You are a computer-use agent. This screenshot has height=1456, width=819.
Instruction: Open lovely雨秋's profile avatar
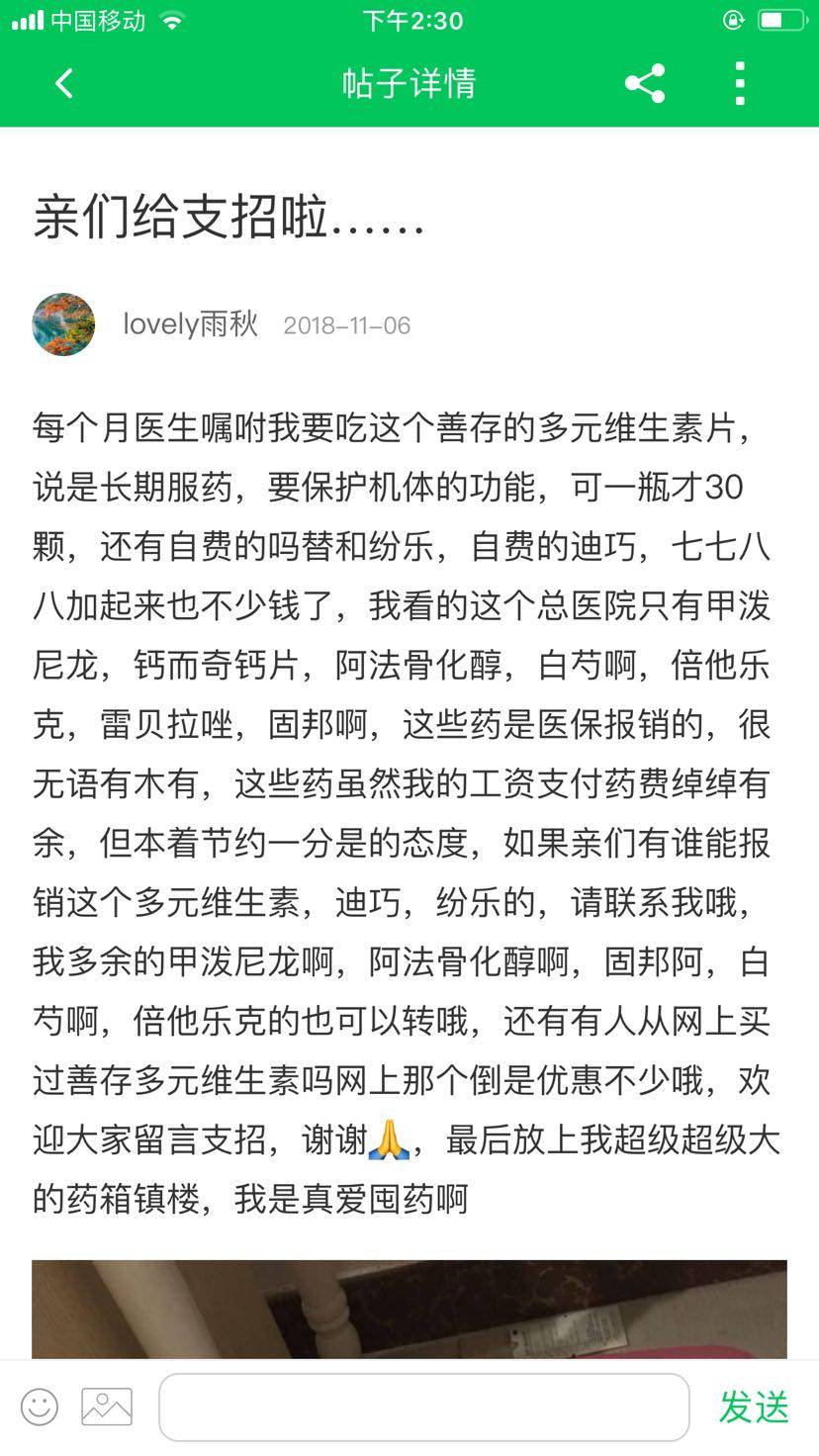tap(64, 324)
